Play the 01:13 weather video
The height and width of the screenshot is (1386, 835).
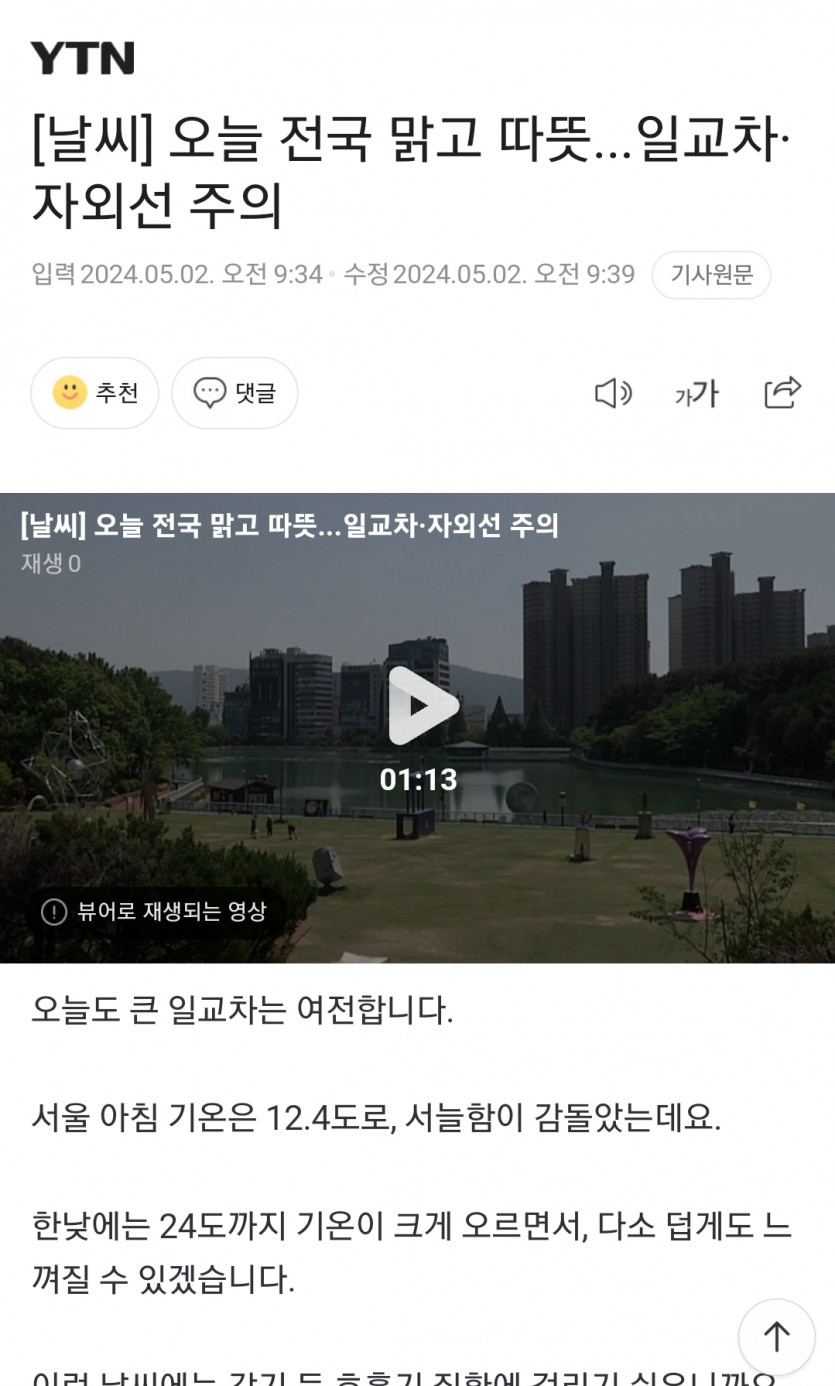point(418,706)
